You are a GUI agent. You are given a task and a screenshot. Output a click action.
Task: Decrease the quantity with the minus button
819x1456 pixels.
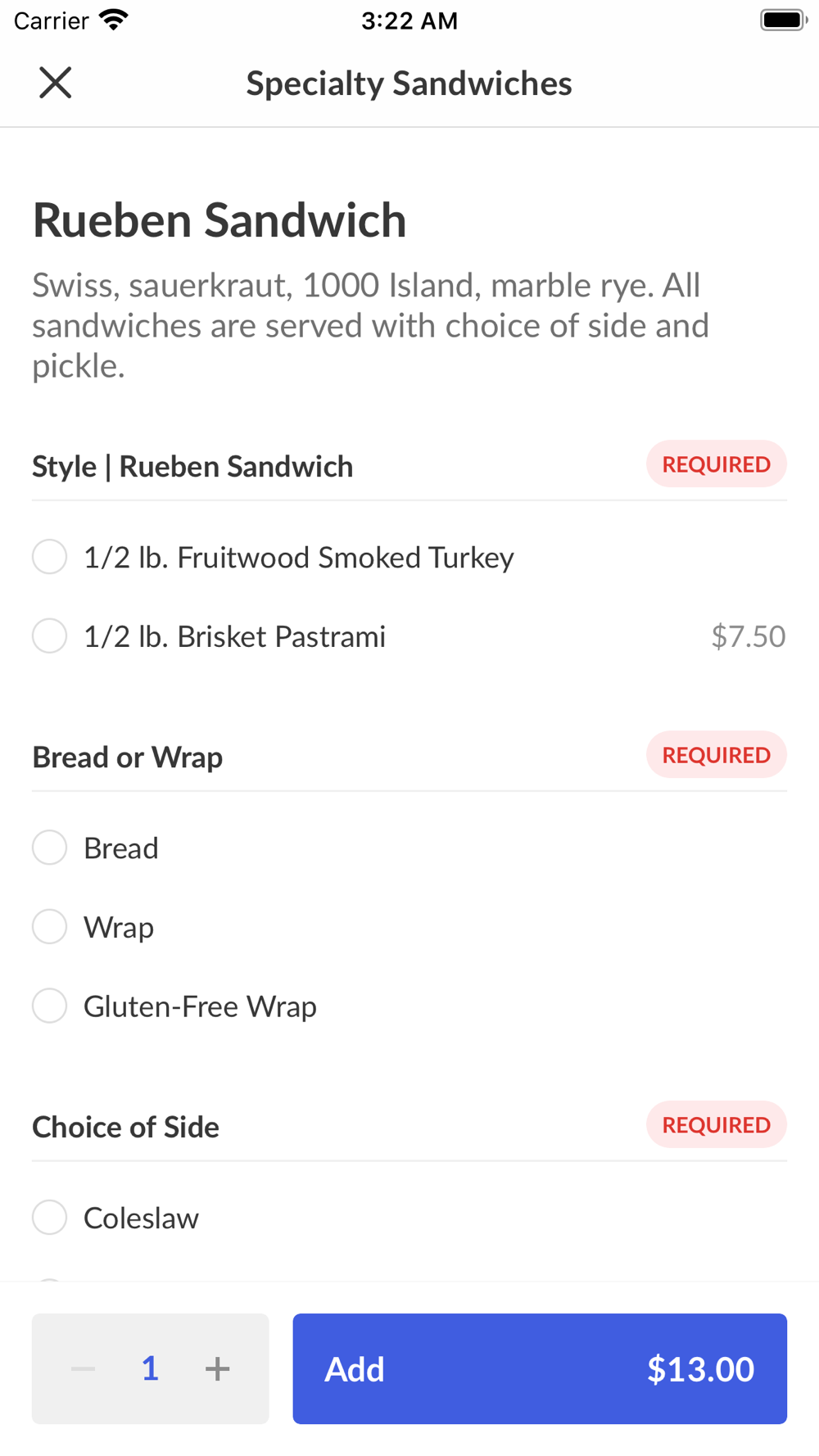83,1368
